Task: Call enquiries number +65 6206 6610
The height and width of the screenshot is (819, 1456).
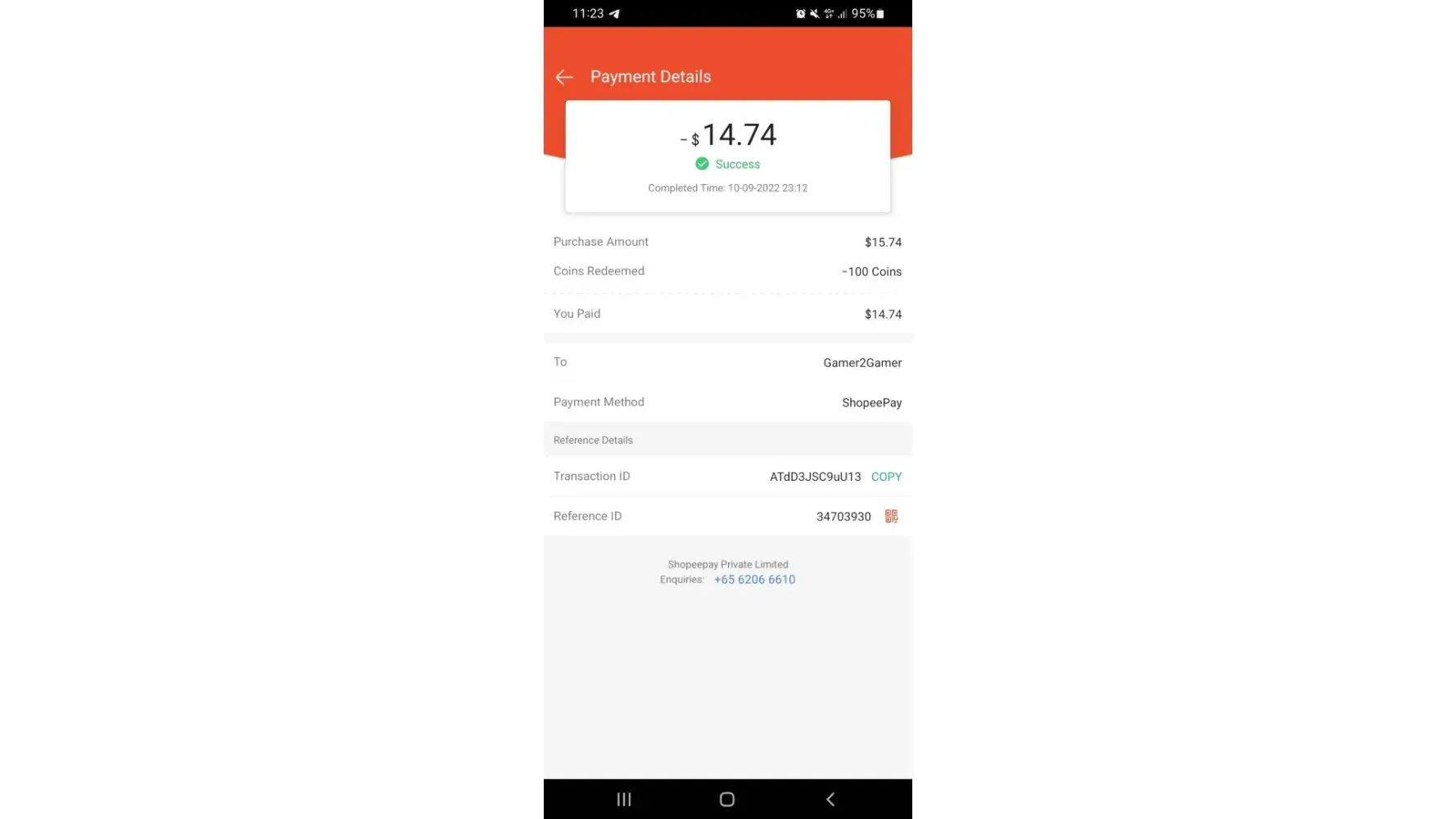Action: pos(754,580)
